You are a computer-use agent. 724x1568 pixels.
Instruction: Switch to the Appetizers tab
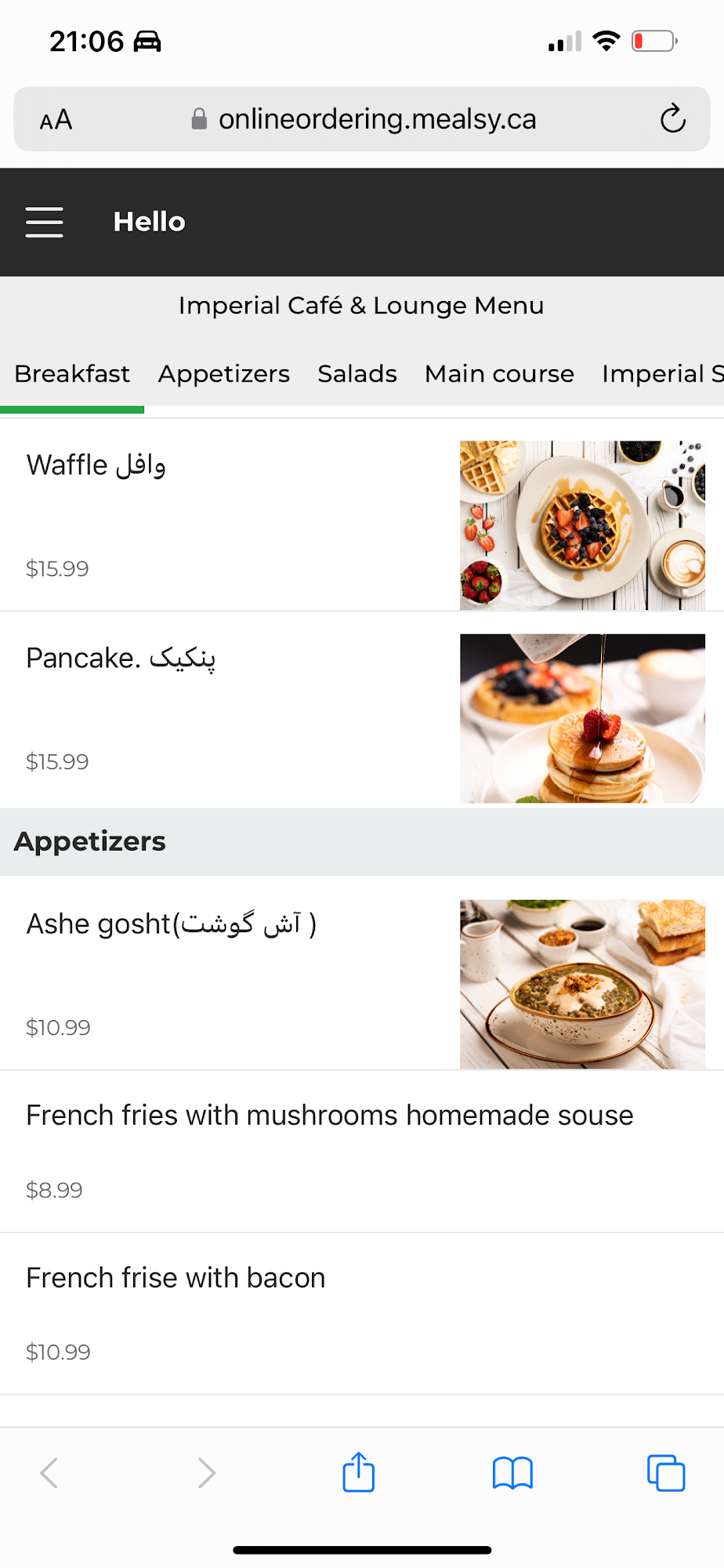click(x=224, y=374)
